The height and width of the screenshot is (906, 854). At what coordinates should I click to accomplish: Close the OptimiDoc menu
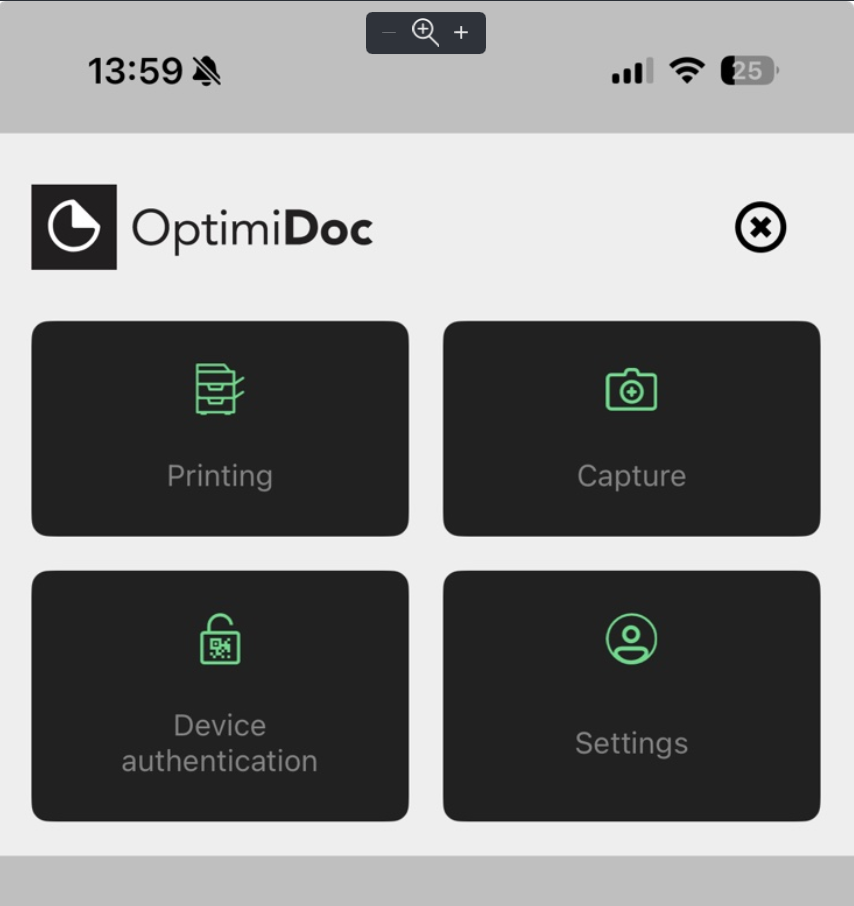(x=760, y=228)
